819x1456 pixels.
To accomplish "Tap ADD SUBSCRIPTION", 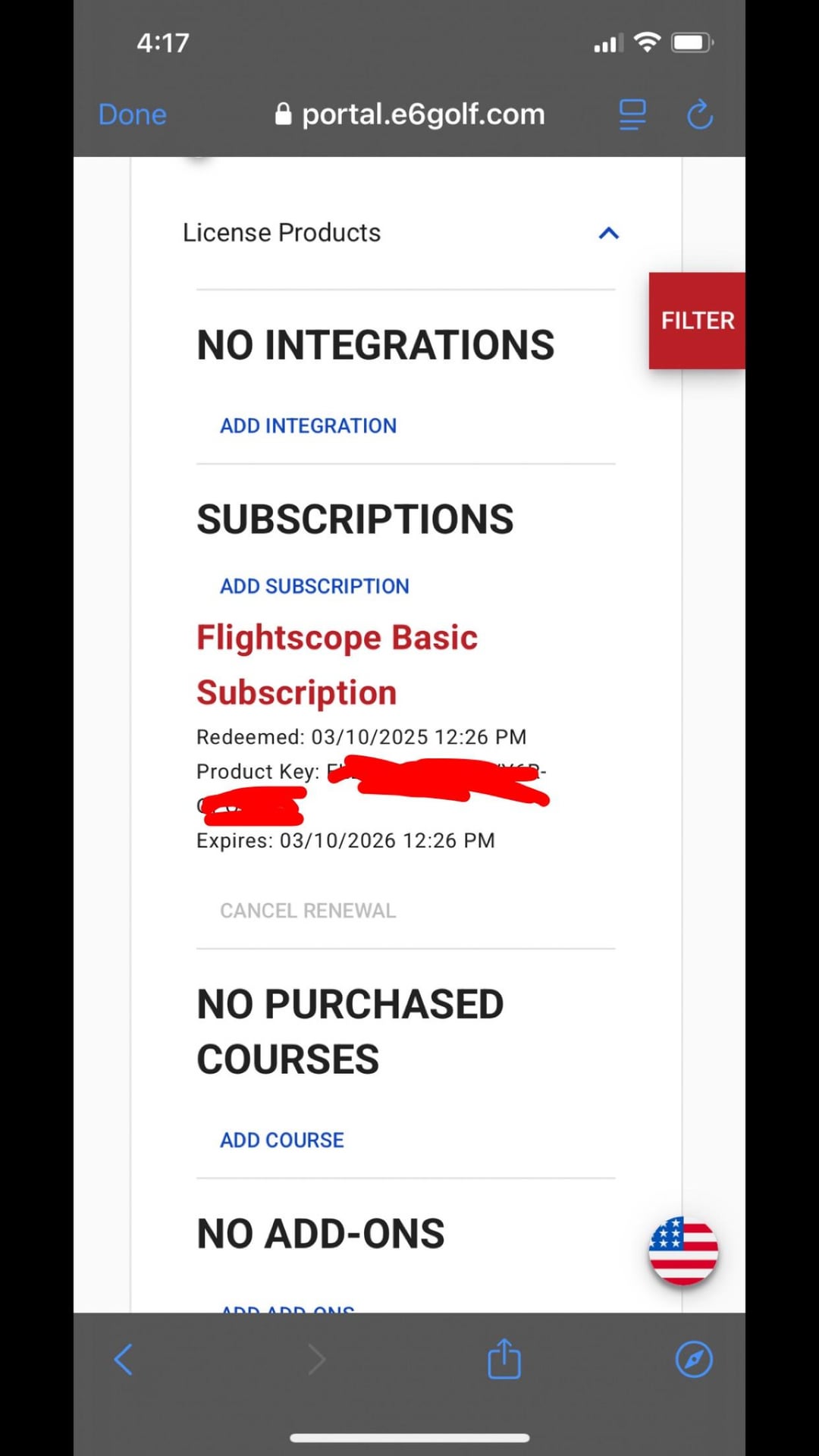I will pyautogui.click(x=314, y=586).
